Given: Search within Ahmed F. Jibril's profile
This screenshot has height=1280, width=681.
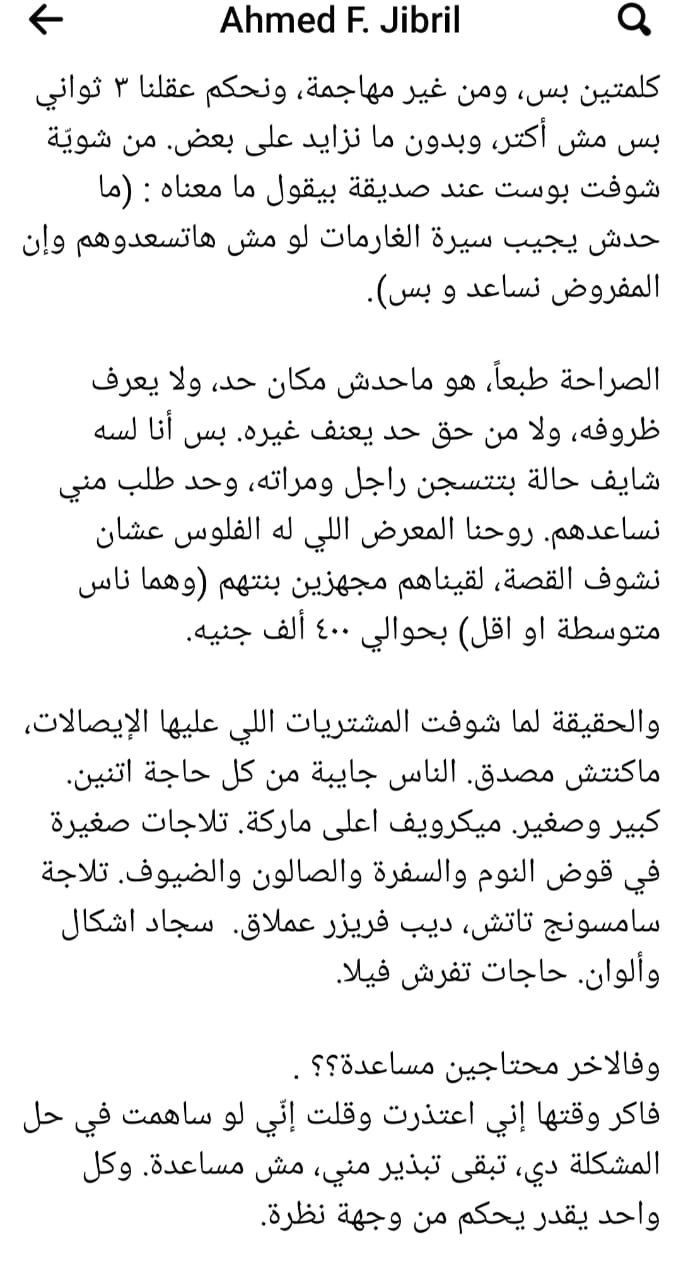Looking at the screenshot, I should [x=634, y=22].
